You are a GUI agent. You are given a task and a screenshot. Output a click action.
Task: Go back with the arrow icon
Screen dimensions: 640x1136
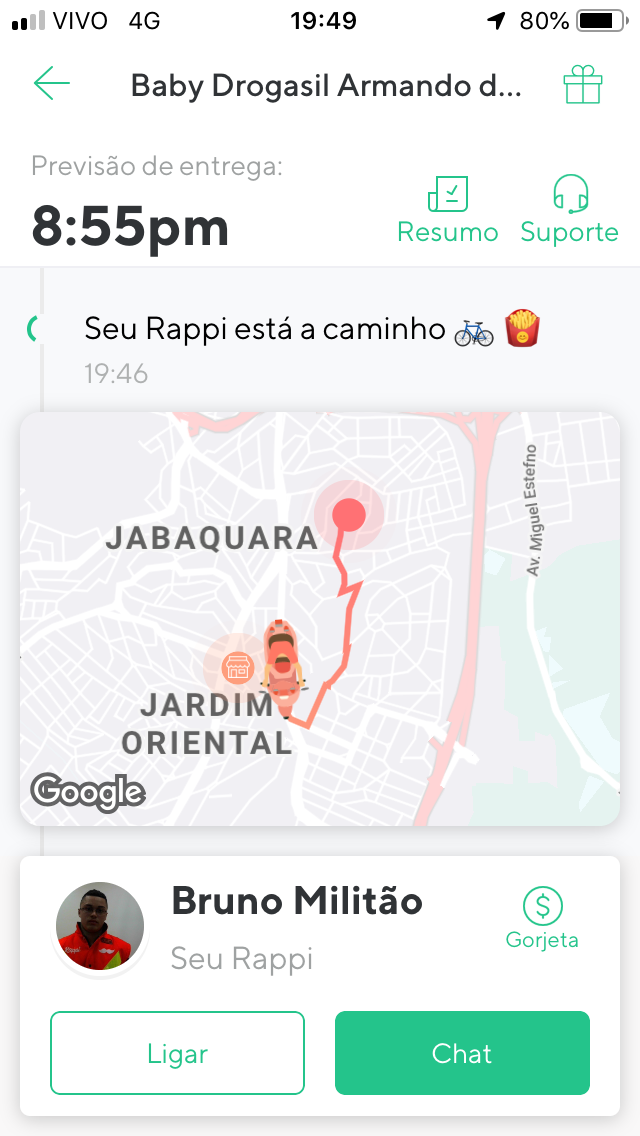click(51, 84)
